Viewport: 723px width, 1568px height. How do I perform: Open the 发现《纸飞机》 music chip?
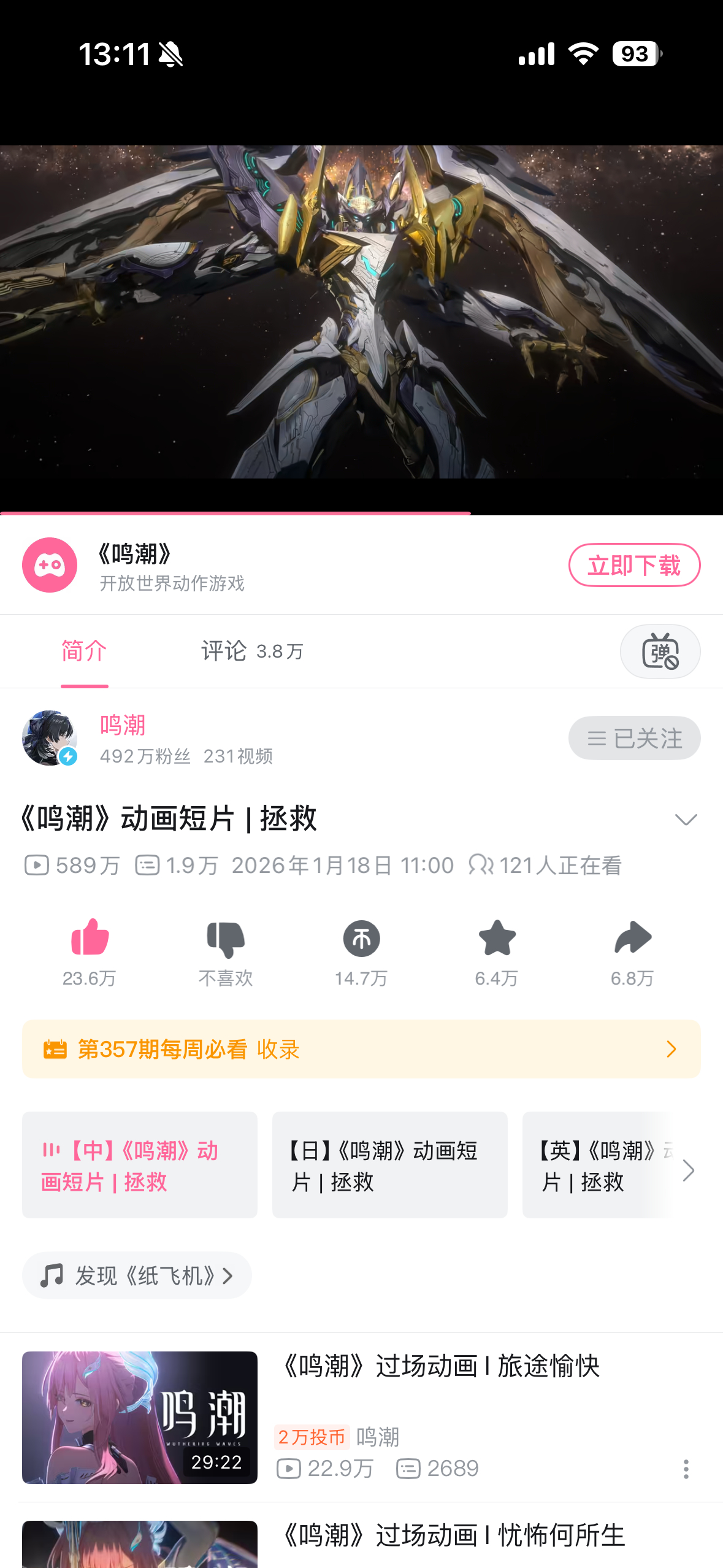(x=137, y=1276)
